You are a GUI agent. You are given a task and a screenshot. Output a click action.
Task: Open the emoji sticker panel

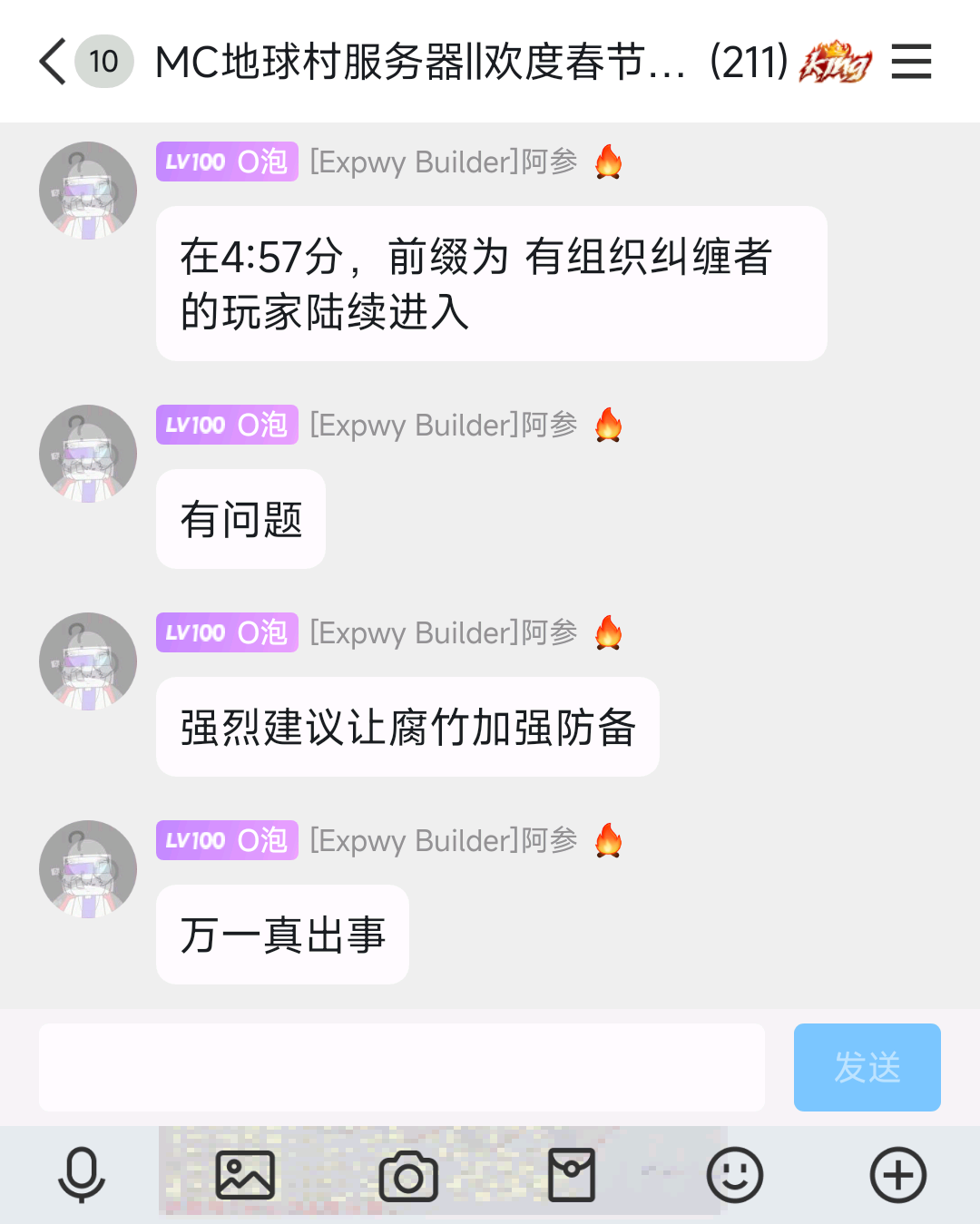pos(735,1175)
